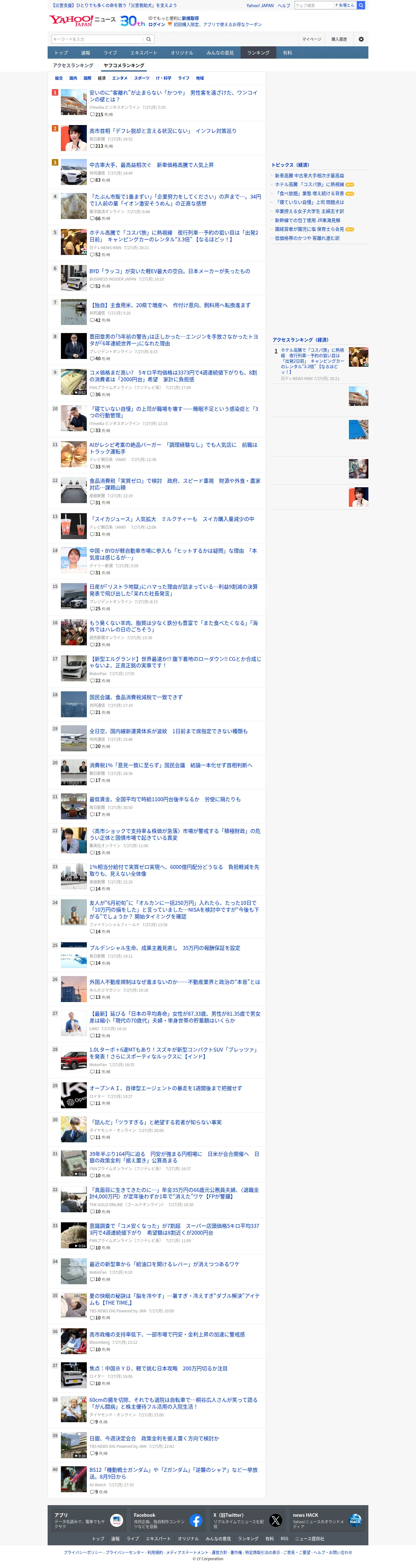The image size is (416, 1568).
Task: Open topic 新車高騰 中古車大手相次ぎ最高益
Action: (309, 175)
